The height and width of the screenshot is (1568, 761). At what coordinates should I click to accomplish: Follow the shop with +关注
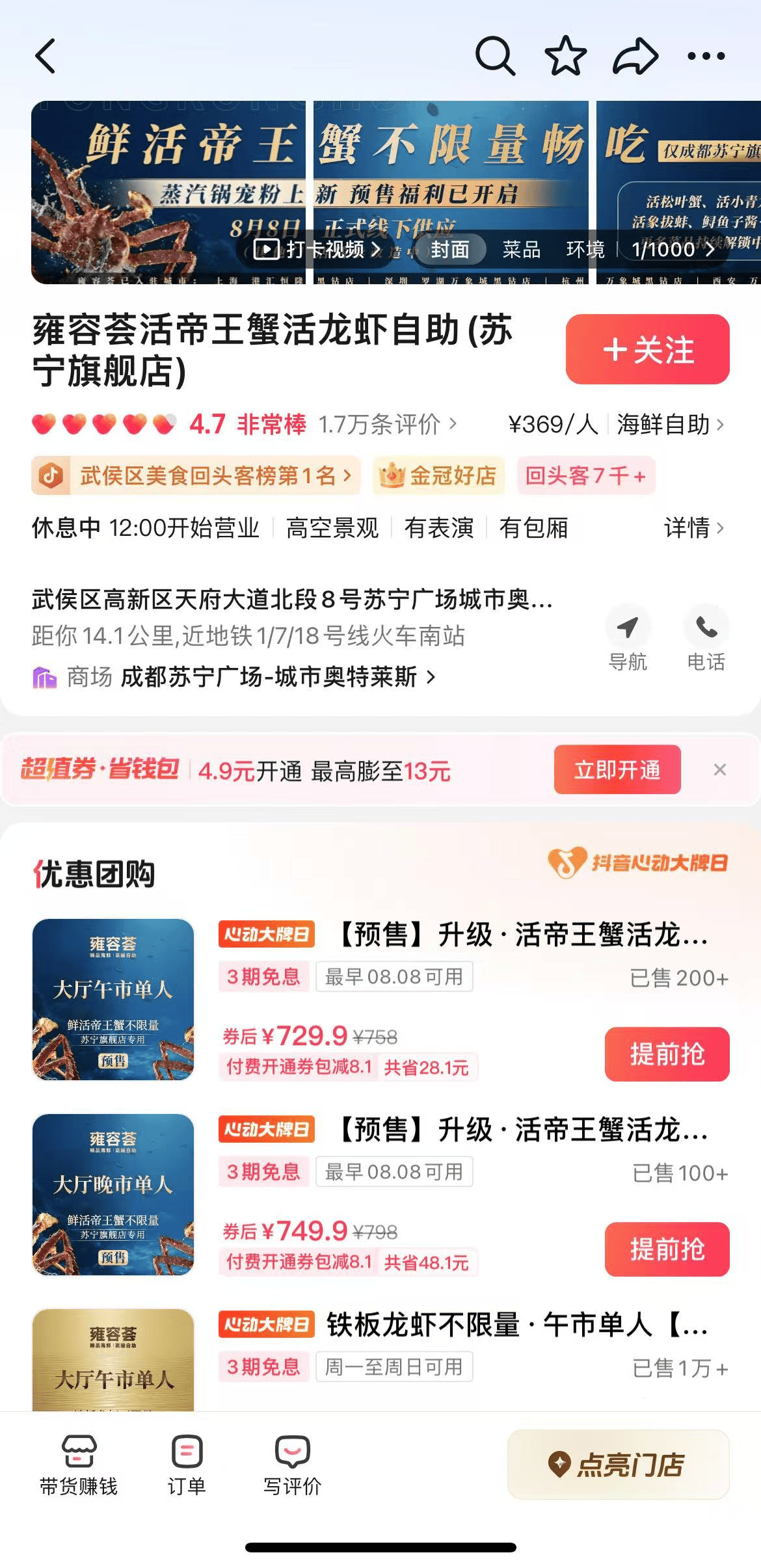point(647,349)
